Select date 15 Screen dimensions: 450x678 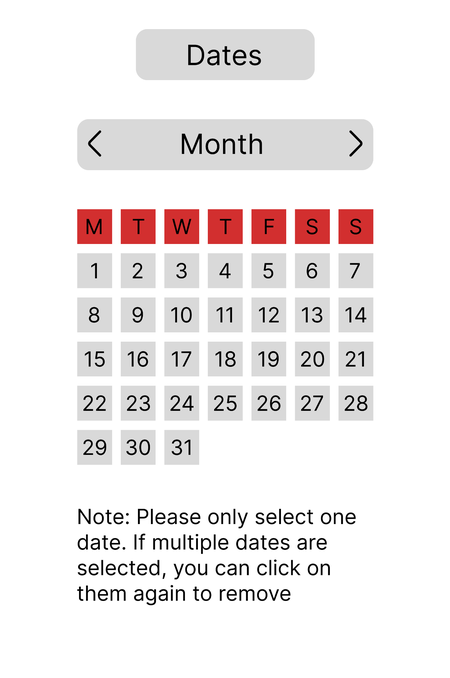point(95,359)
